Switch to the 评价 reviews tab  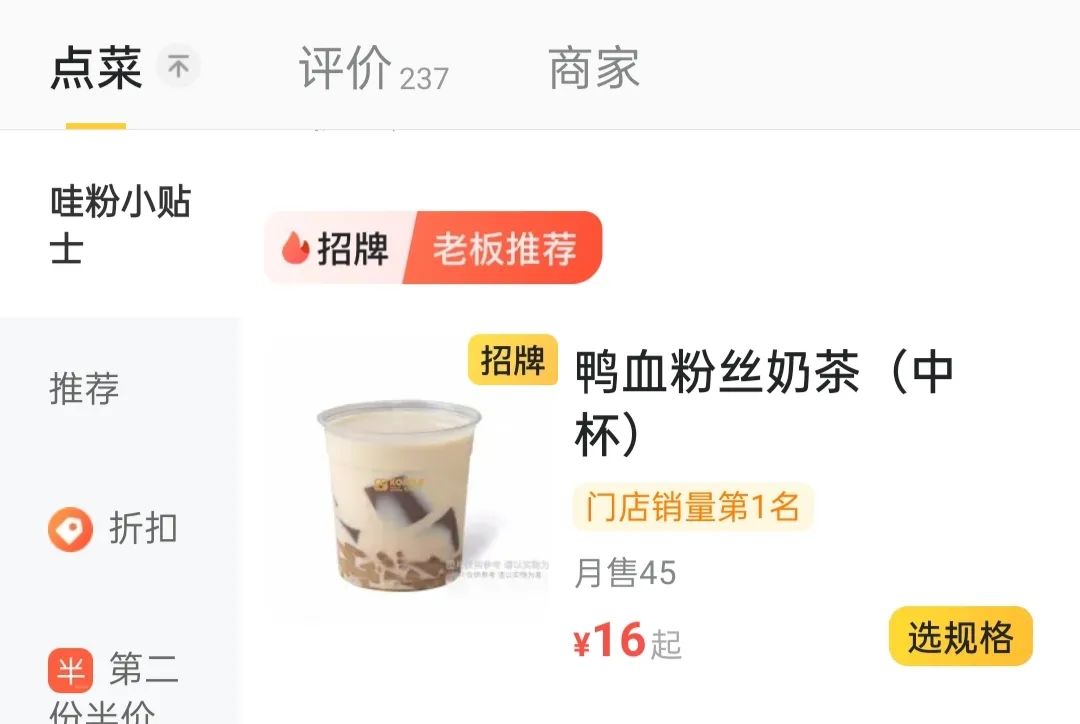(x=372, y=70)
